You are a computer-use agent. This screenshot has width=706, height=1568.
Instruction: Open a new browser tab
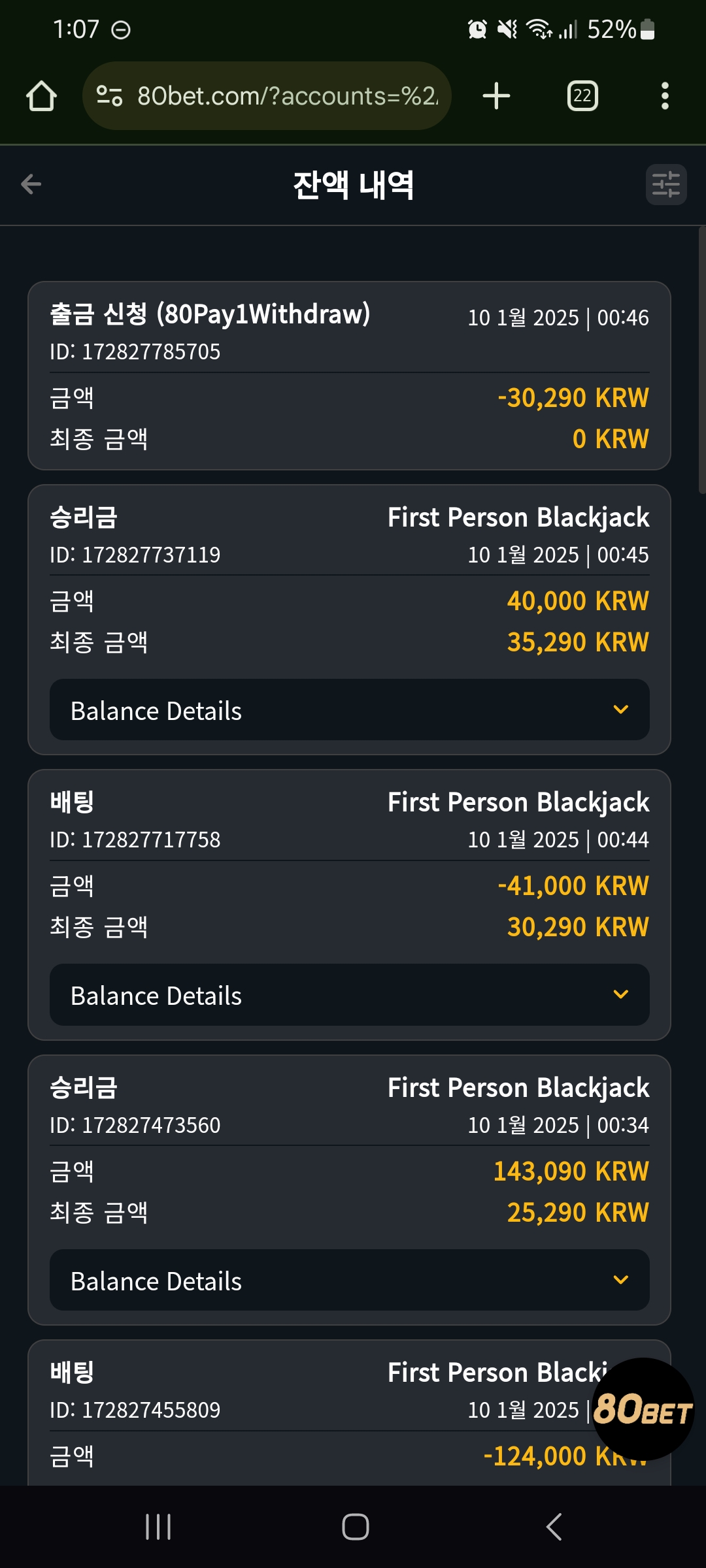[496, 96]
